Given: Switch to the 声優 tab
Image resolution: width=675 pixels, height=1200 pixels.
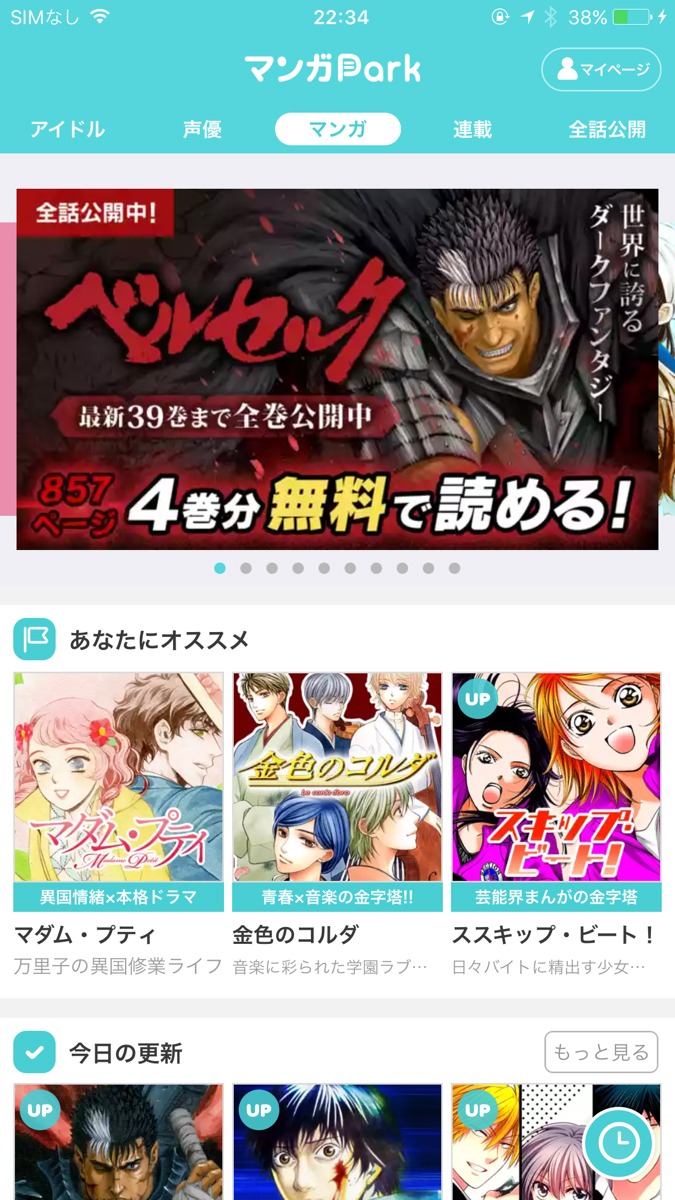Looking at the screenshot, I should click(x=202, y=129).
